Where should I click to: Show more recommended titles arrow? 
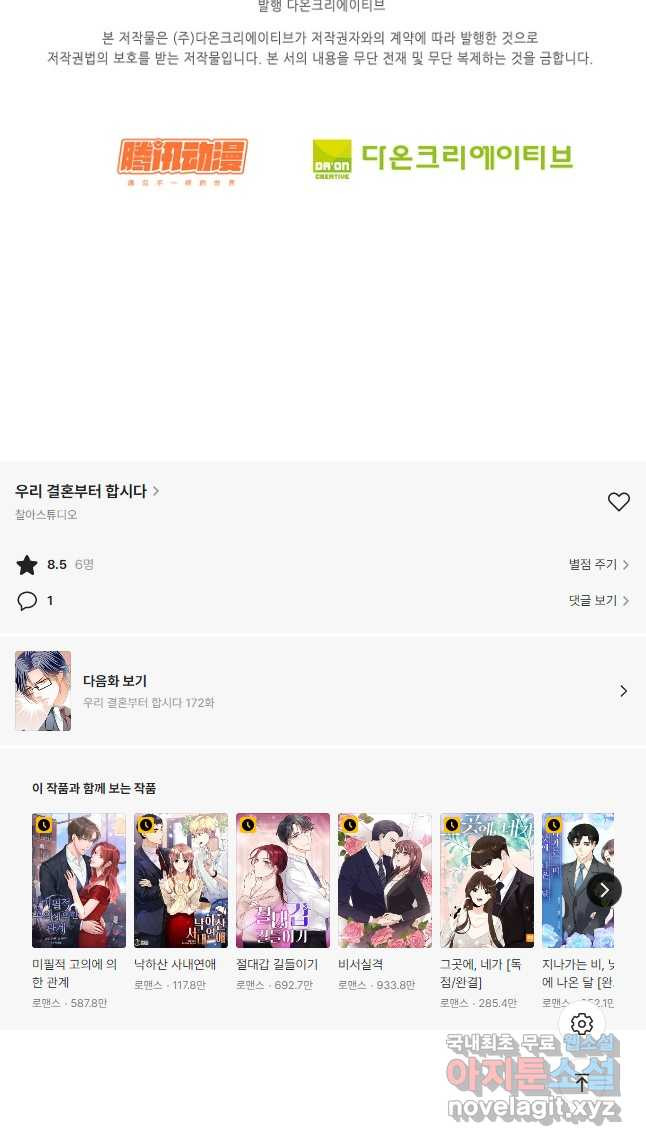[604, 890]
